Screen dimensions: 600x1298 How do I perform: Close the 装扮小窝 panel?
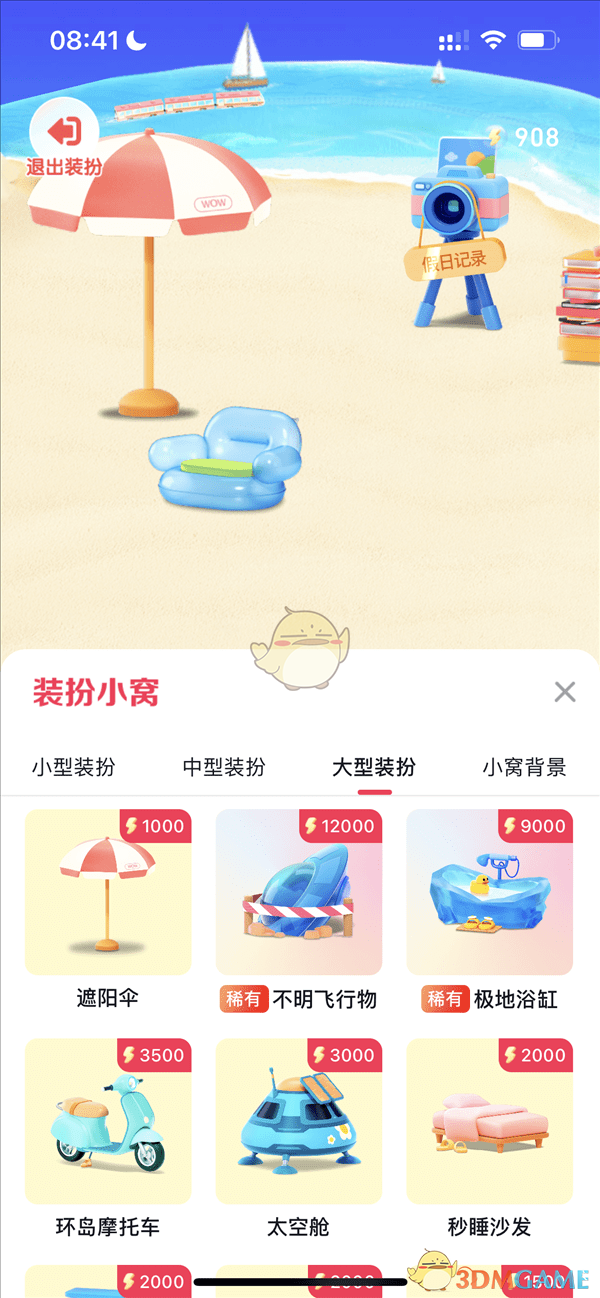565,691
